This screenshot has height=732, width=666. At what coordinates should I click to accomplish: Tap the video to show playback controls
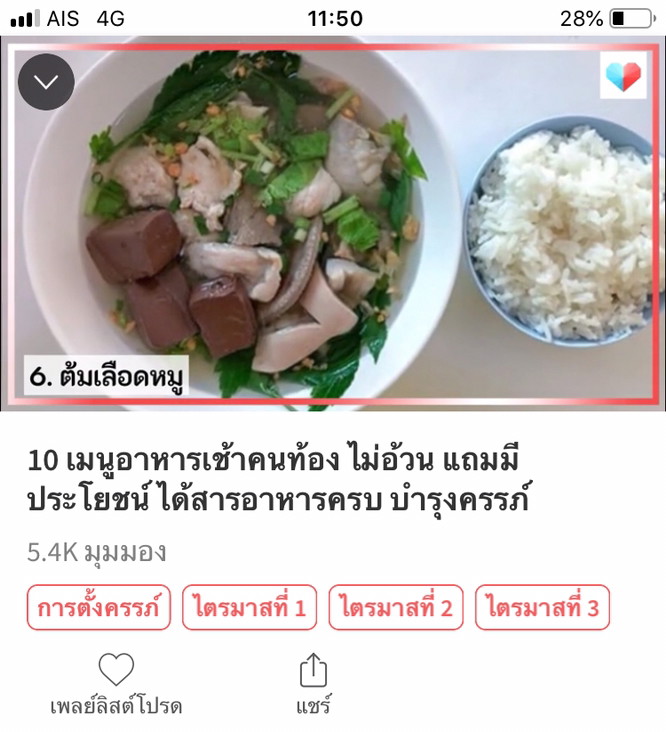[x=333, y=225]
